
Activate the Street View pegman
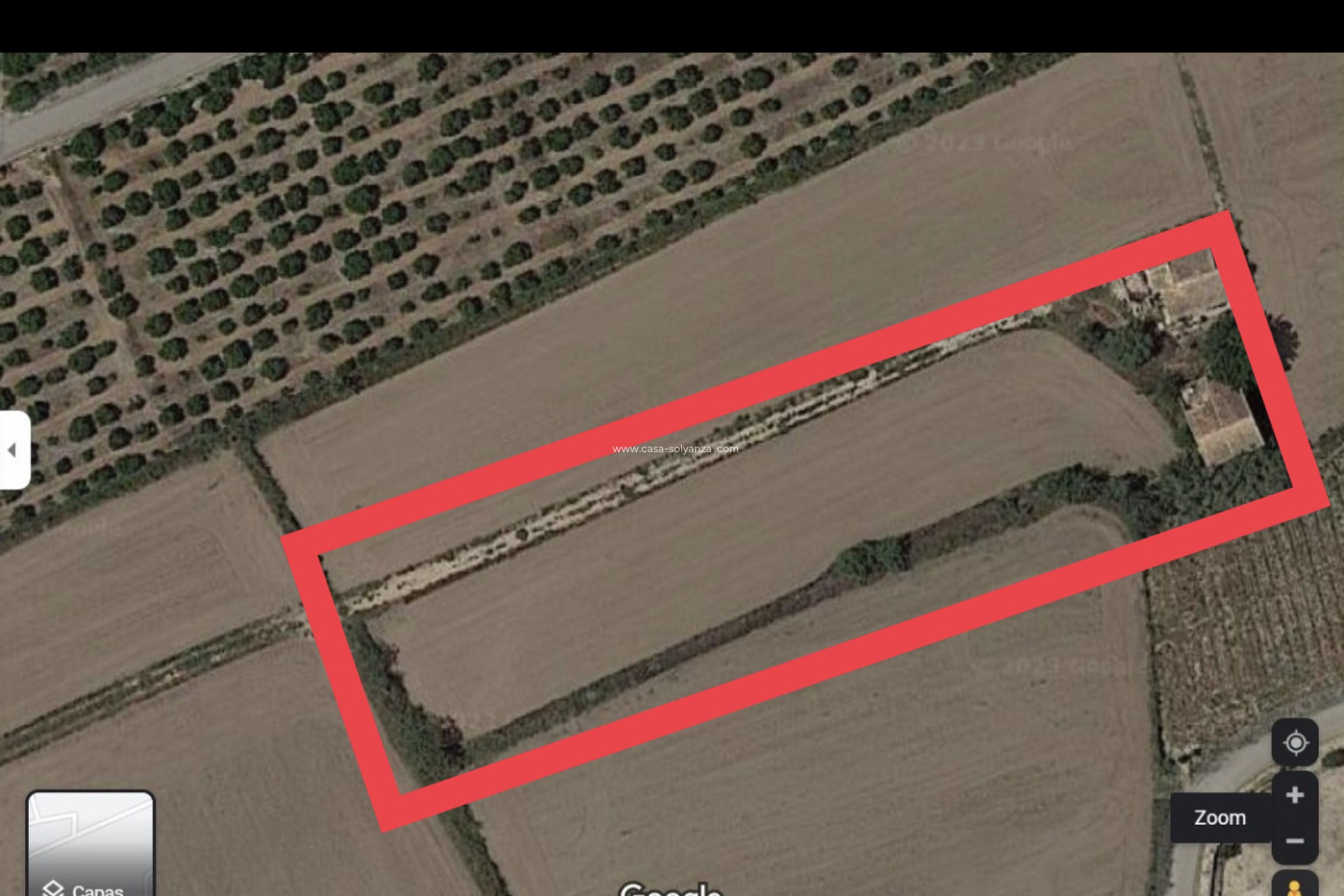1294,885
